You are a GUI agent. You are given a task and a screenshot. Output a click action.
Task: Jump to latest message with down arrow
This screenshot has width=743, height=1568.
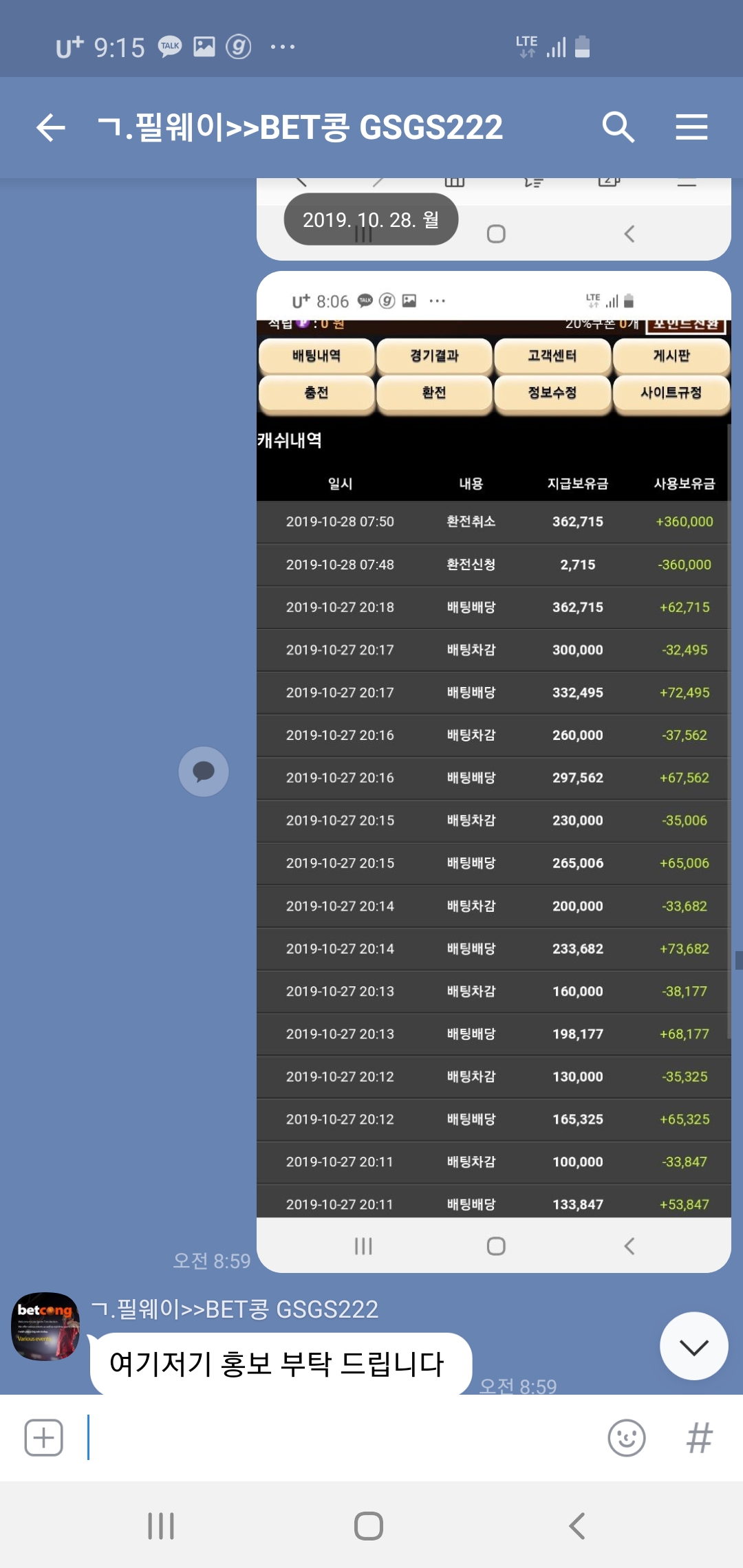(x=693, y=1347)
